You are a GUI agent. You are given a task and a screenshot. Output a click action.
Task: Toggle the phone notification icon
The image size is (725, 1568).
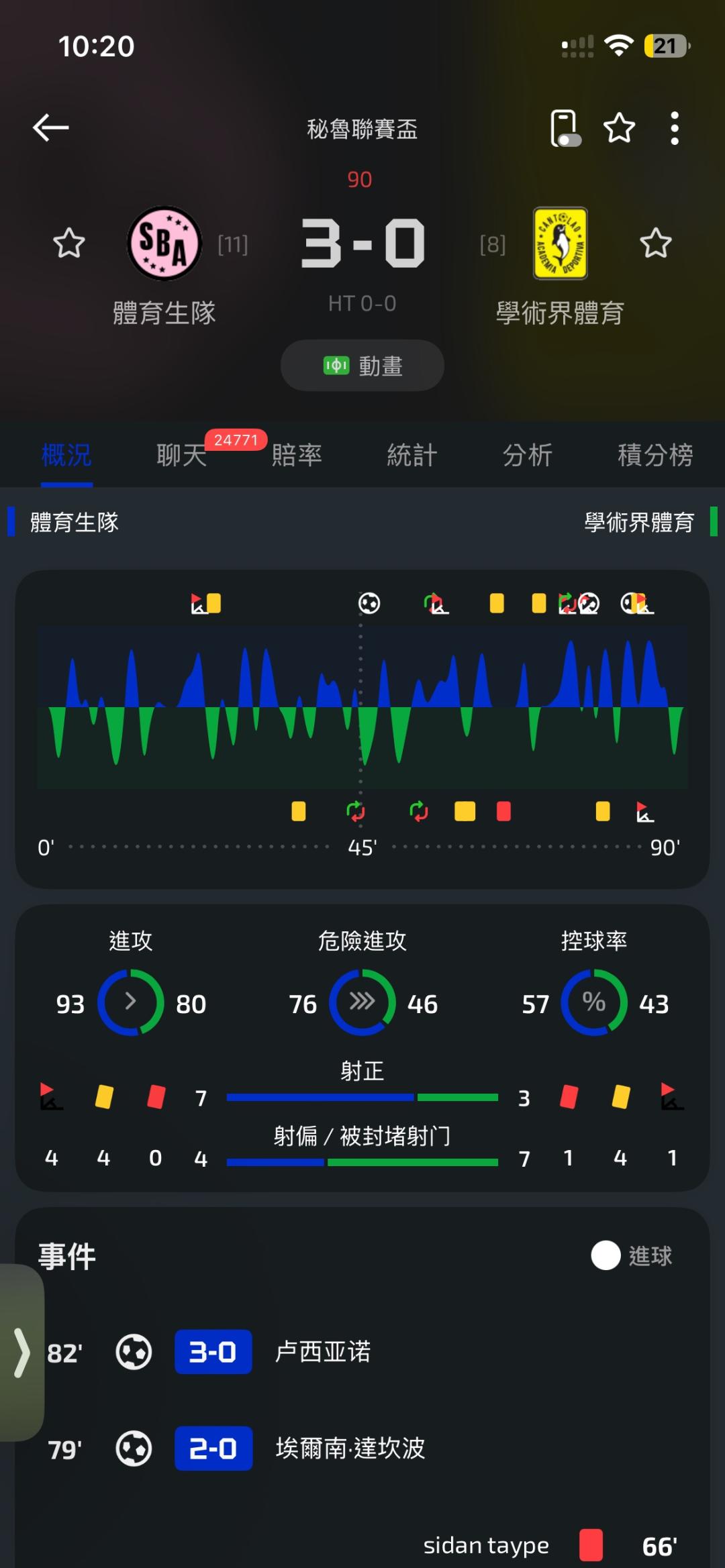pyautogui.click(x=565, y=127)
